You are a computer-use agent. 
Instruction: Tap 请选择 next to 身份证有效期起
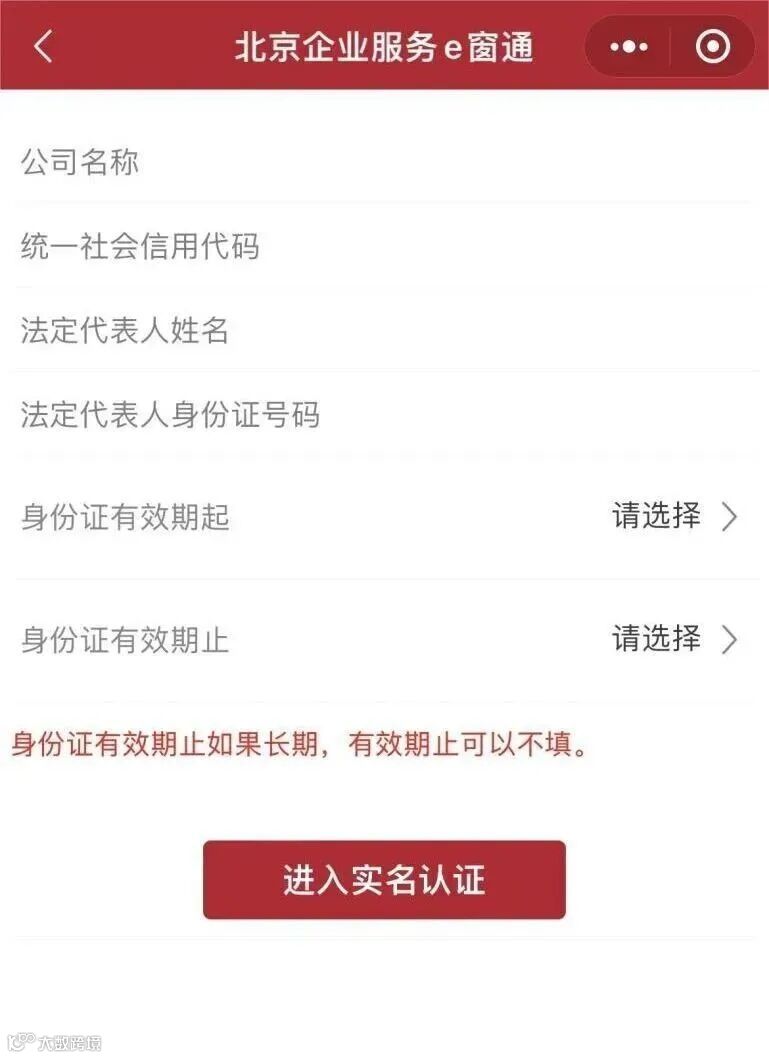point(655,517)
